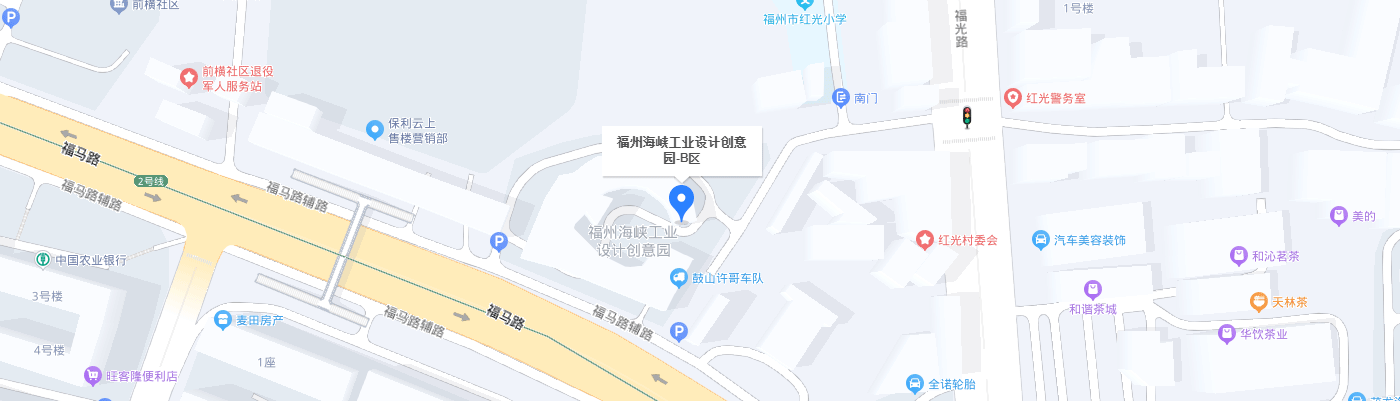Select the 和谐茶城 marker
Viewport: 1400px width, 401px height.
1093,290
